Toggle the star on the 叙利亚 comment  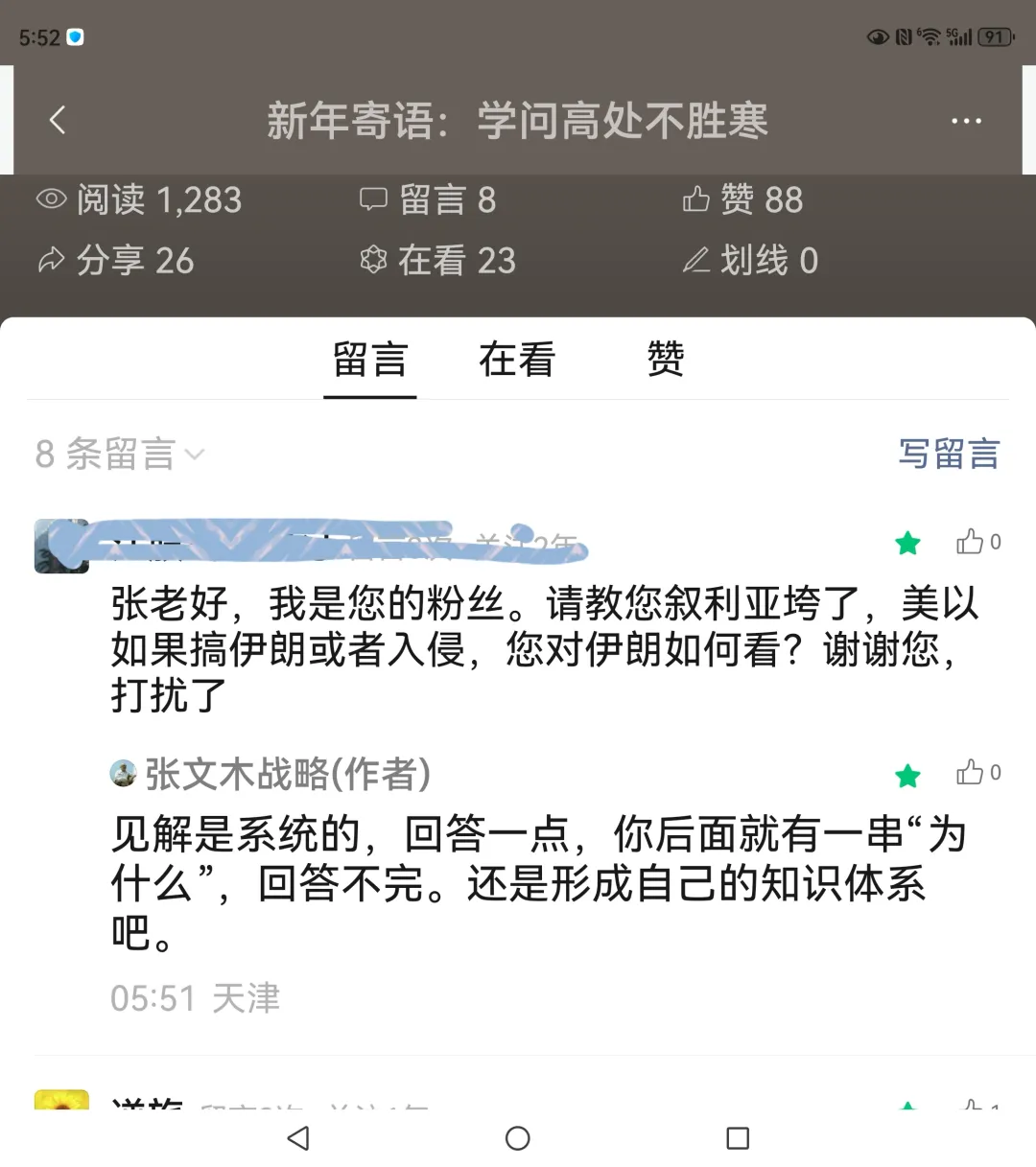(906, 544)
